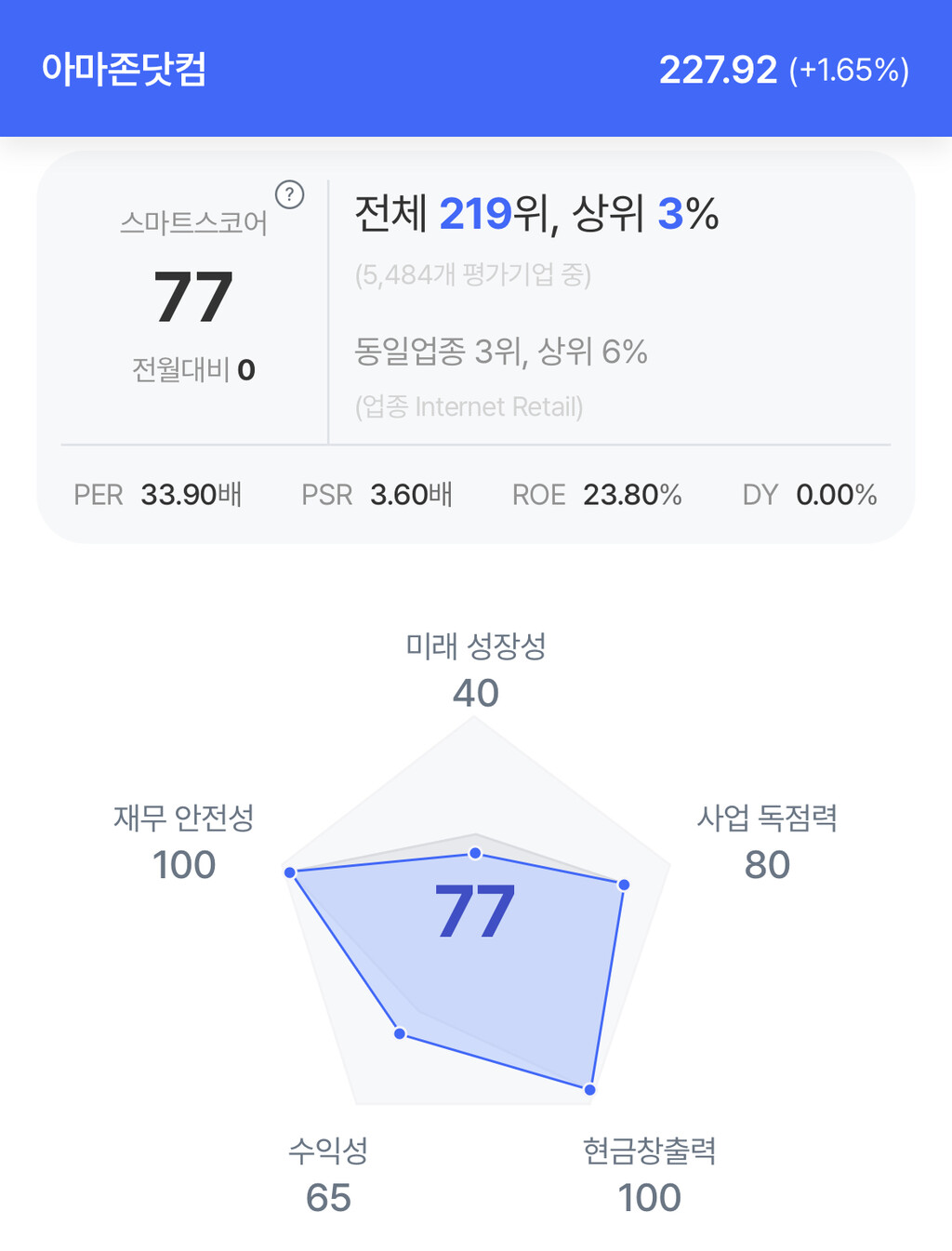
Task: Open the Smart Score help question-mark icon
Action: pyautogui.click(x=290, y=194)
